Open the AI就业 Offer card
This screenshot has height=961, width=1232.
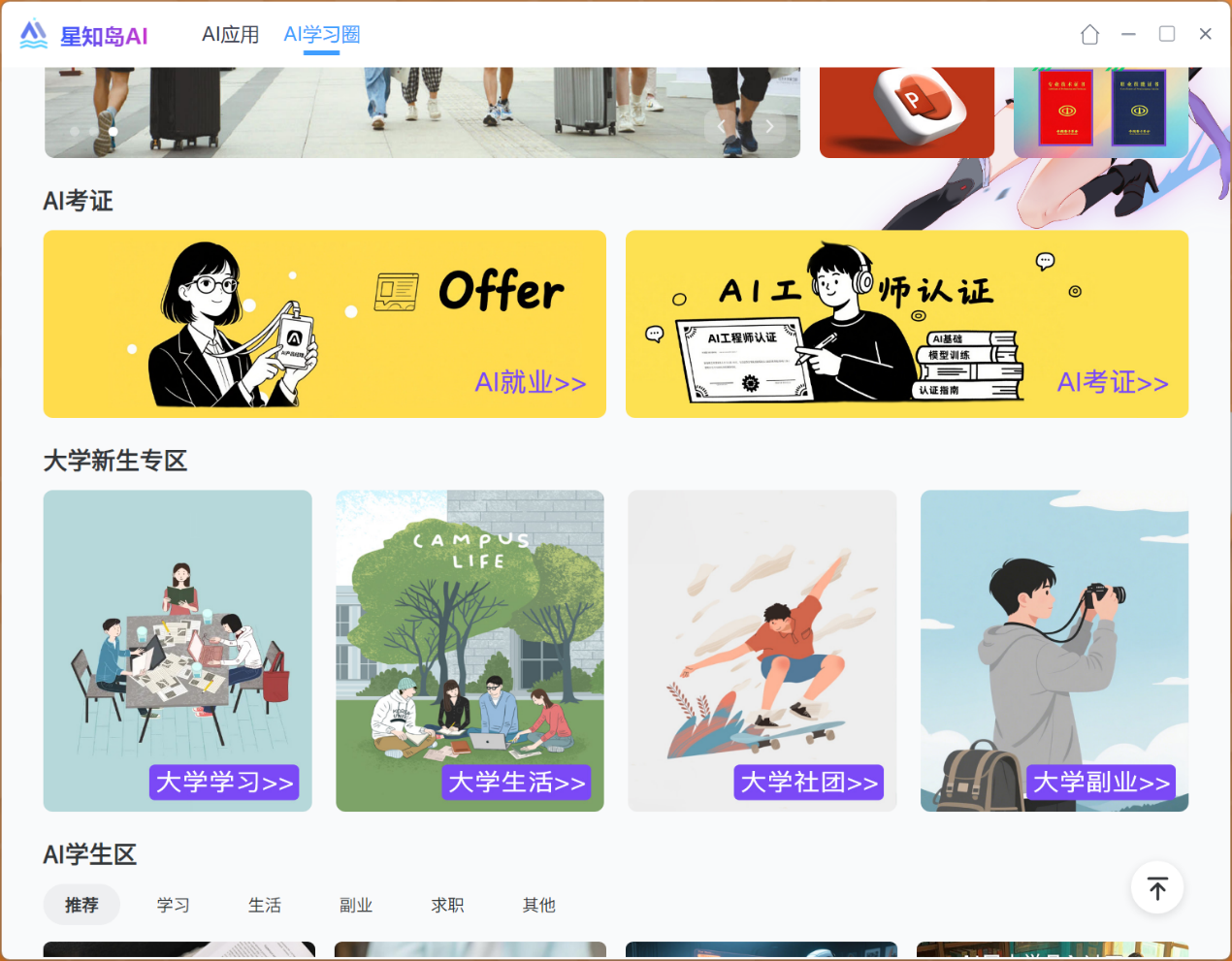[x=324, y=324]
